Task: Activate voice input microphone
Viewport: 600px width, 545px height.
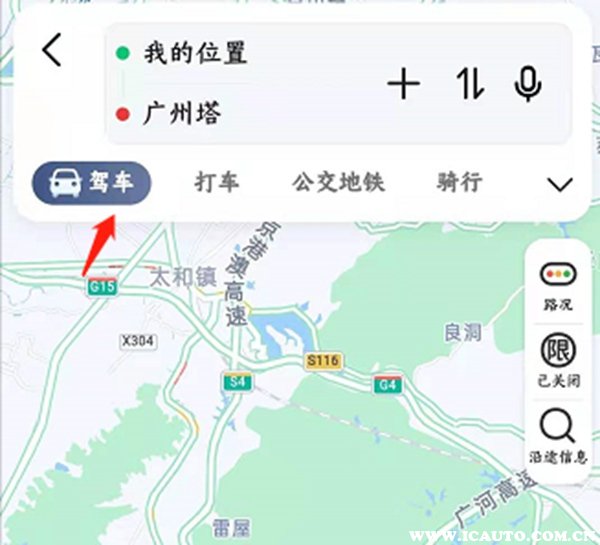Action: click(x=528, y=85)
